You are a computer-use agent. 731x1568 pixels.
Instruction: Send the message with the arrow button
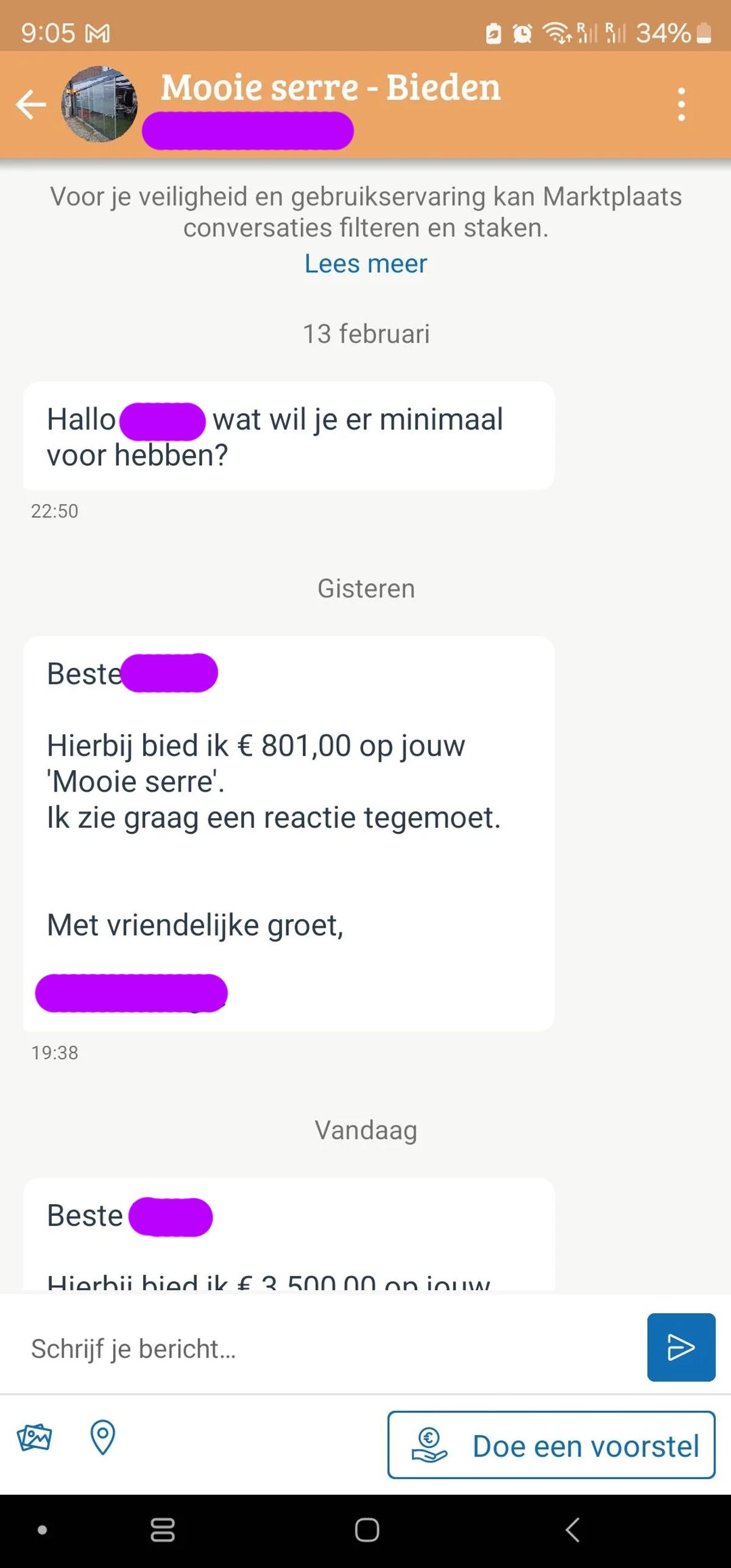680,1347
